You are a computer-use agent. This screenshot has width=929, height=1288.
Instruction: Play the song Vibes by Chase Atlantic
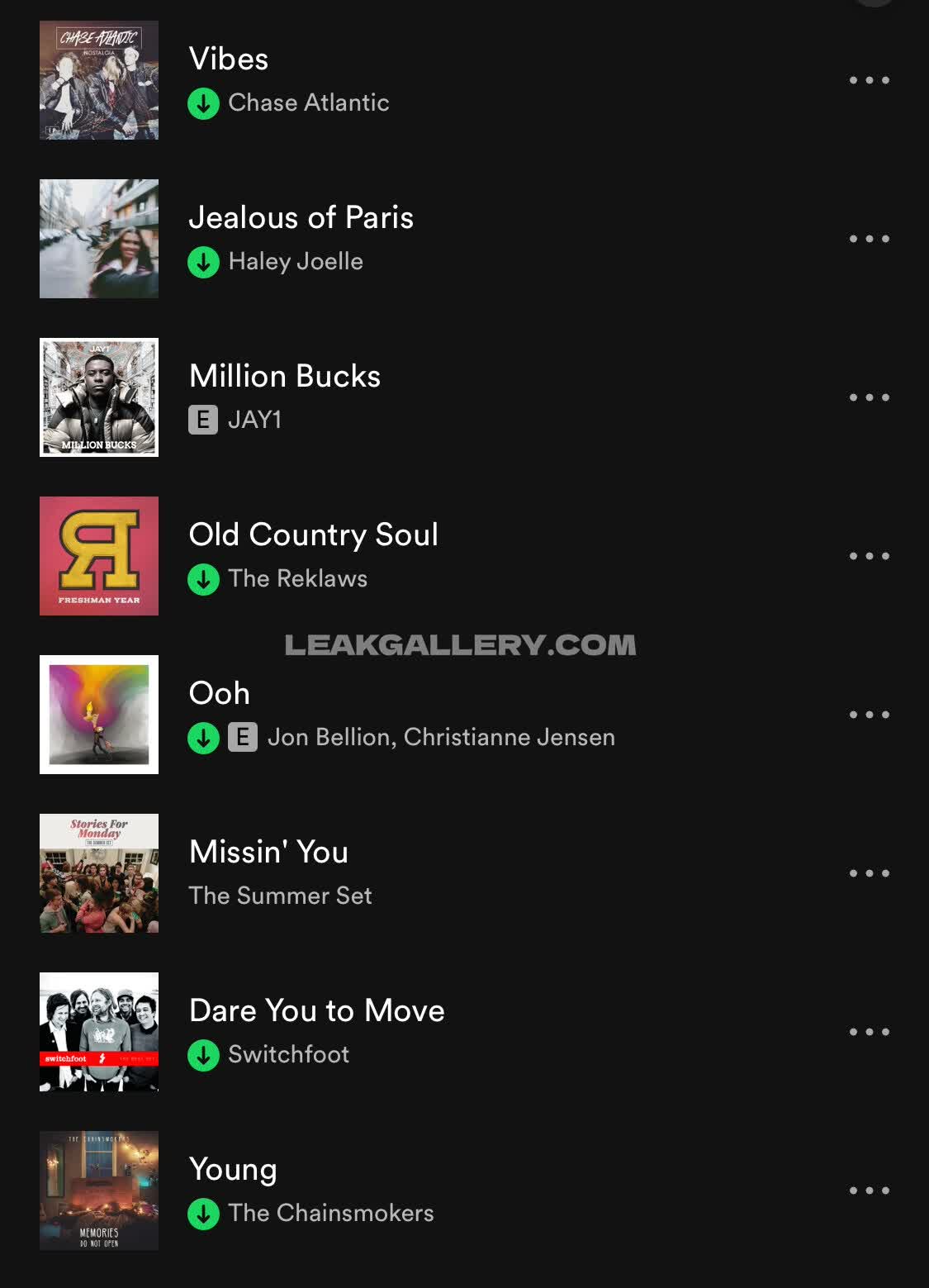point(229,59)
